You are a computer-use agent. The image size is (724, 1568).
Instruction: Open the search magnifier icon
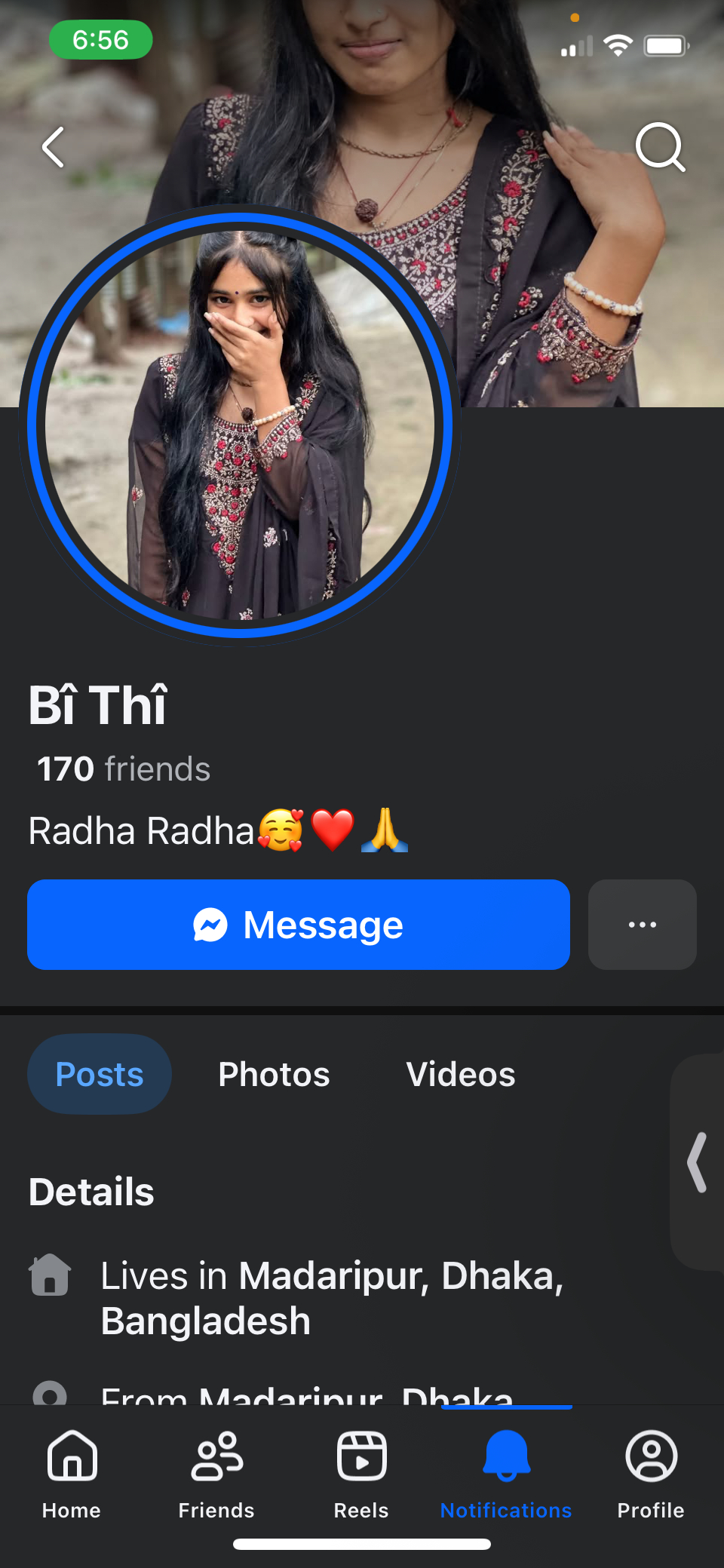[660, 147]
